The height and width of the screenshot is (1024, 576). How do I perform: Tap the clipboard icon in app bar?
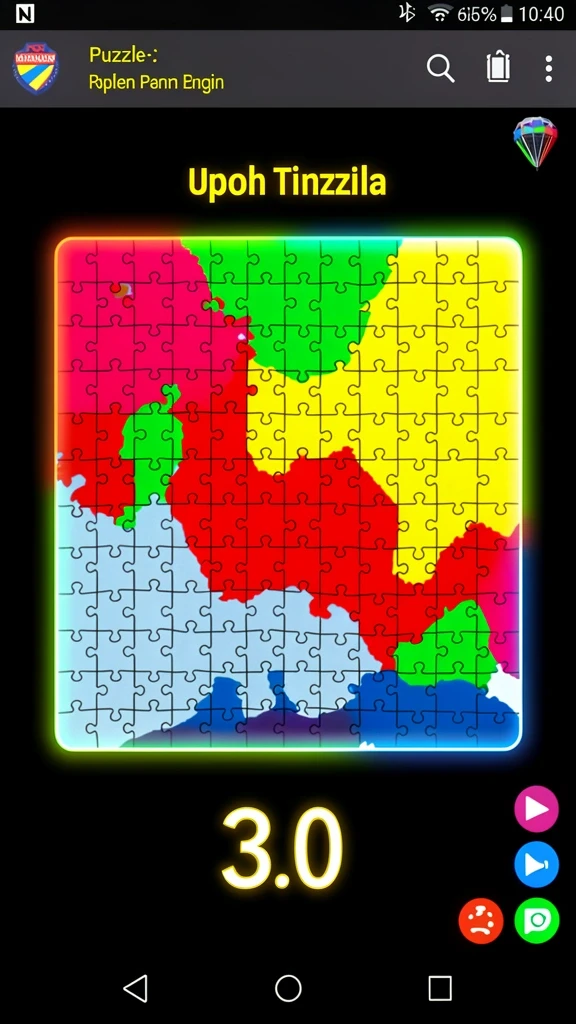coord(498,68)
